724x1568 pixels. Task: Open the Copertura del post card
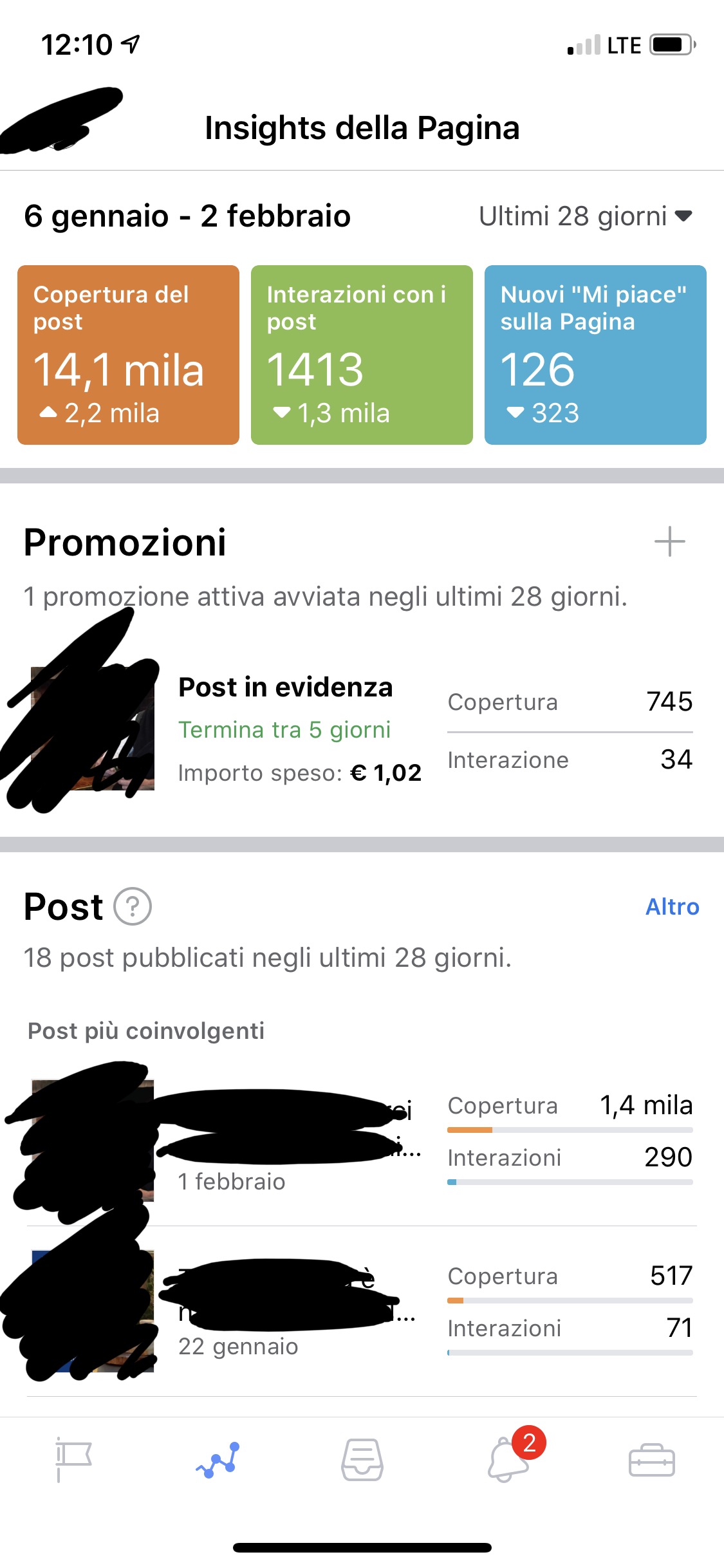tap(128, 355)
